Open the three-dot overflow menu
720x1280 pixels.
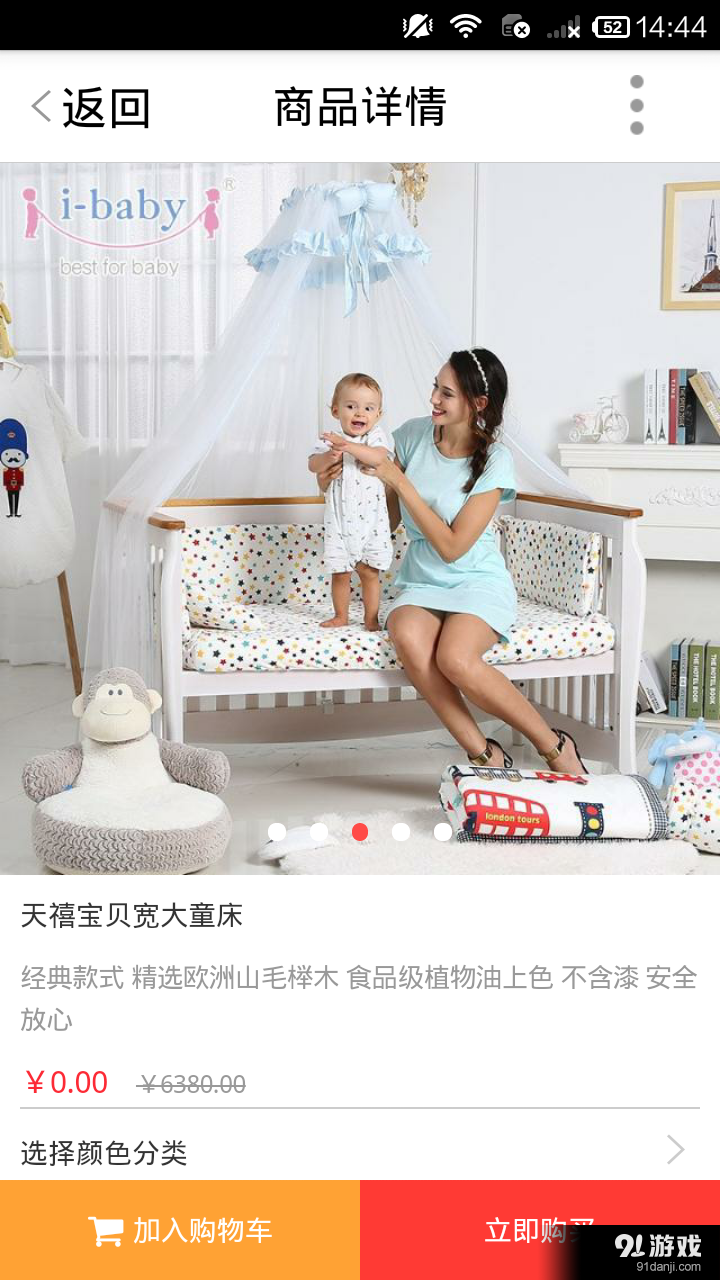636,105
